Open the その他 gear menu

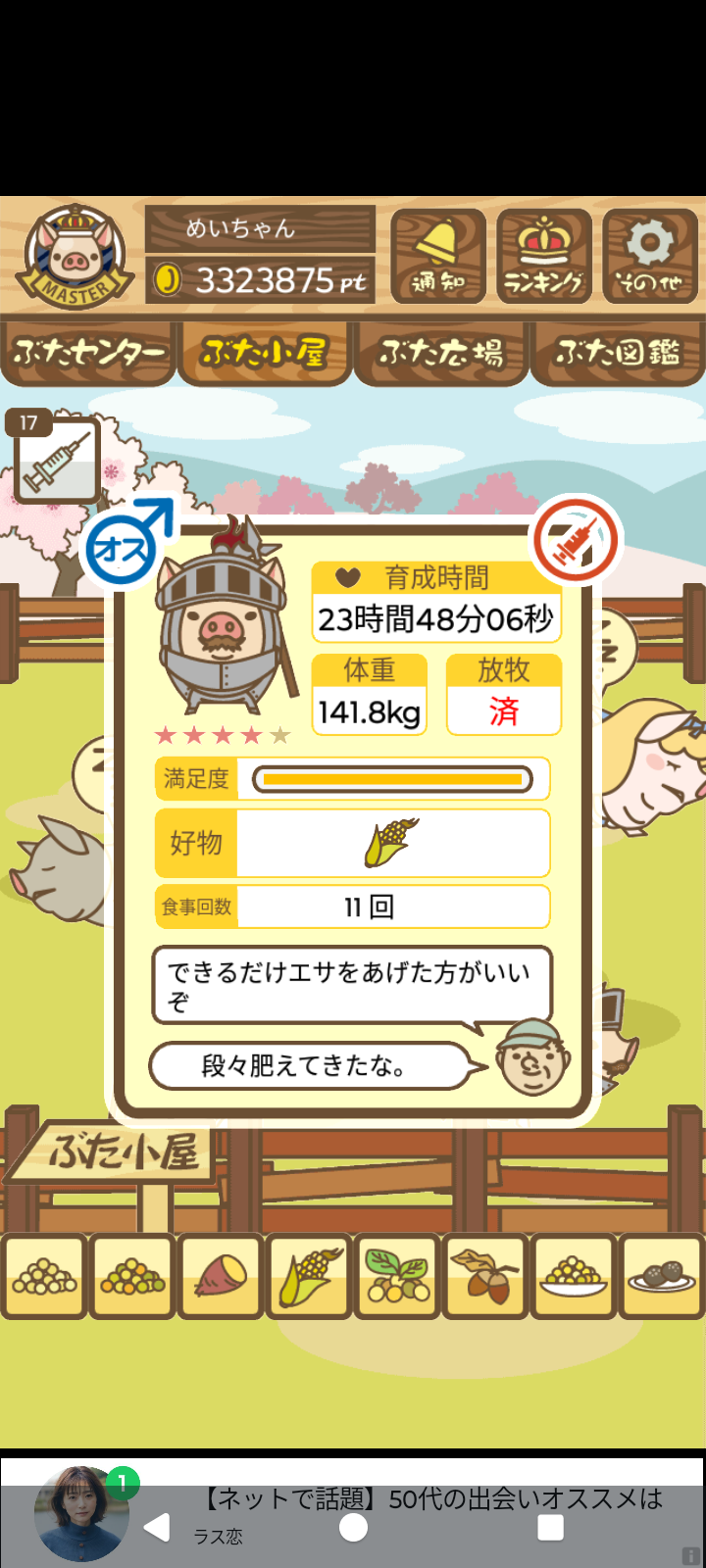pyautogui.click(x=650, y=256)
